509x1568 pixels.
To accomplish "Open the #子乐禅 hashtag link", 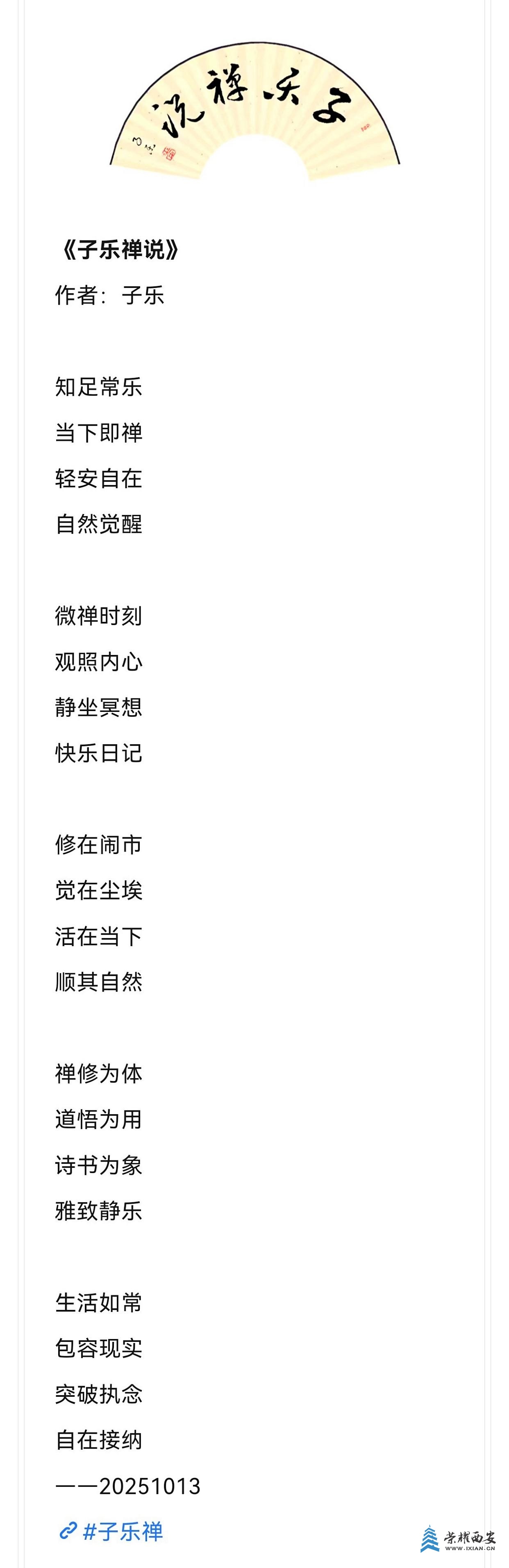I will click(x=122, y=1532).
